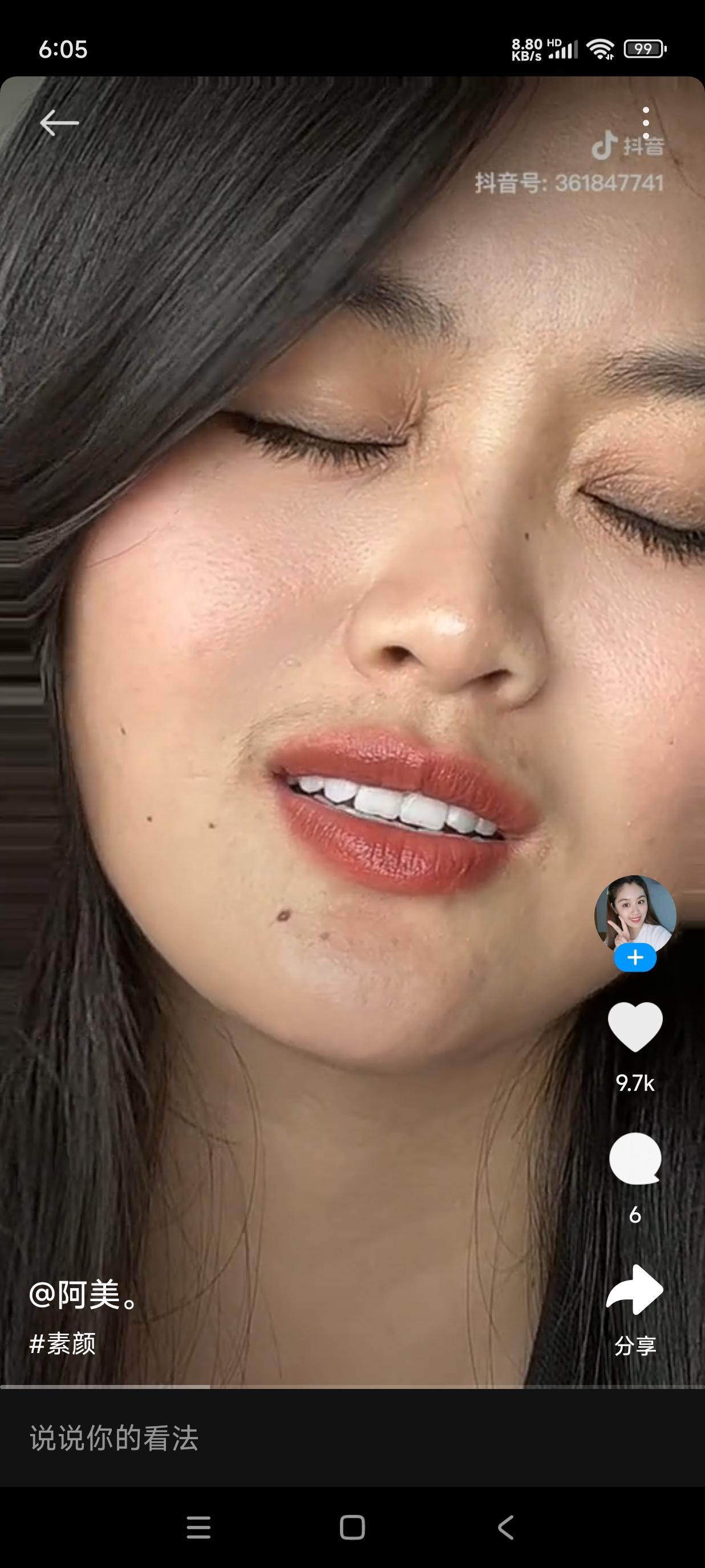Expand the comment section showing 6 comments
Screen dimensions: 705x1568
click(635, 1160)
